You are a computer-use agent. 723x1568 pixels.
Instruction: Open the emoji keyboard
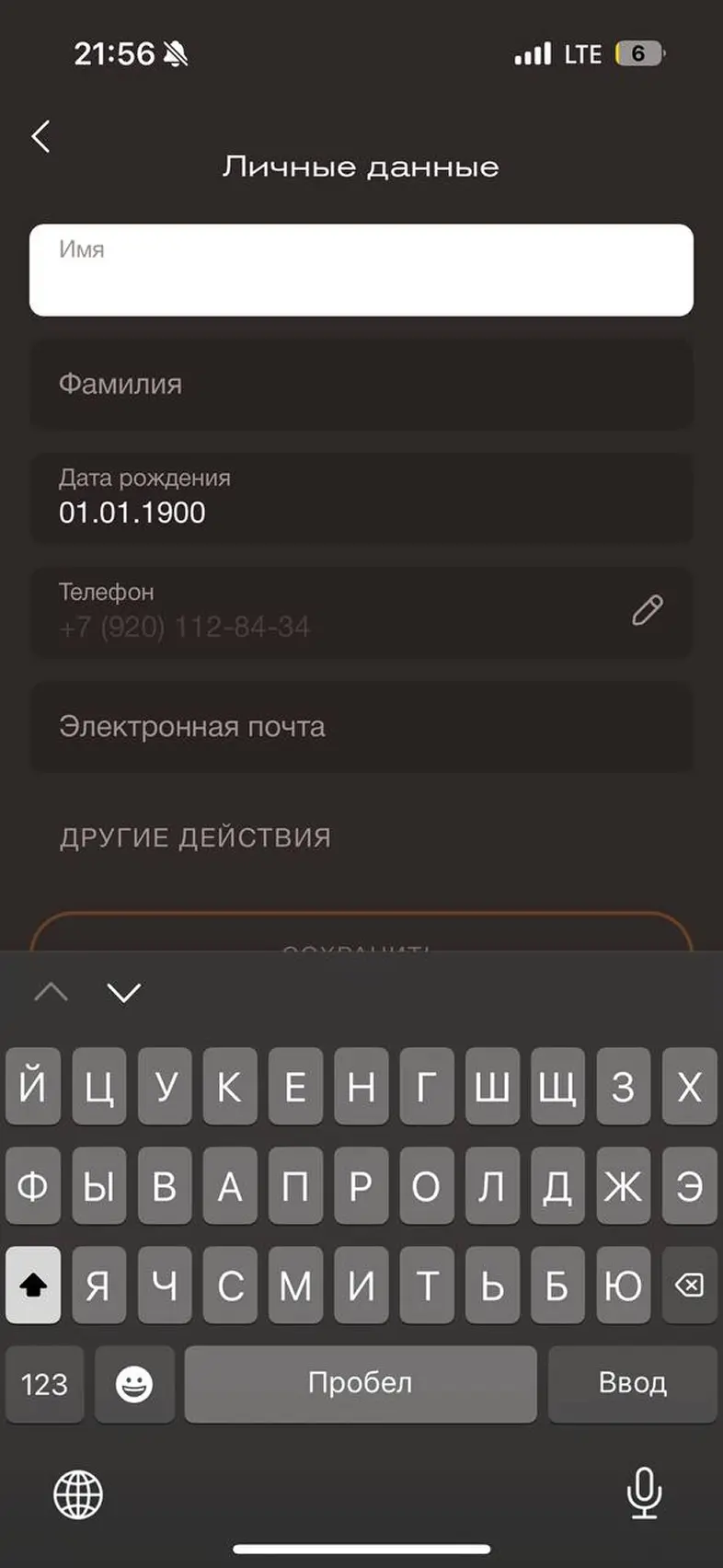point(134,1384)
